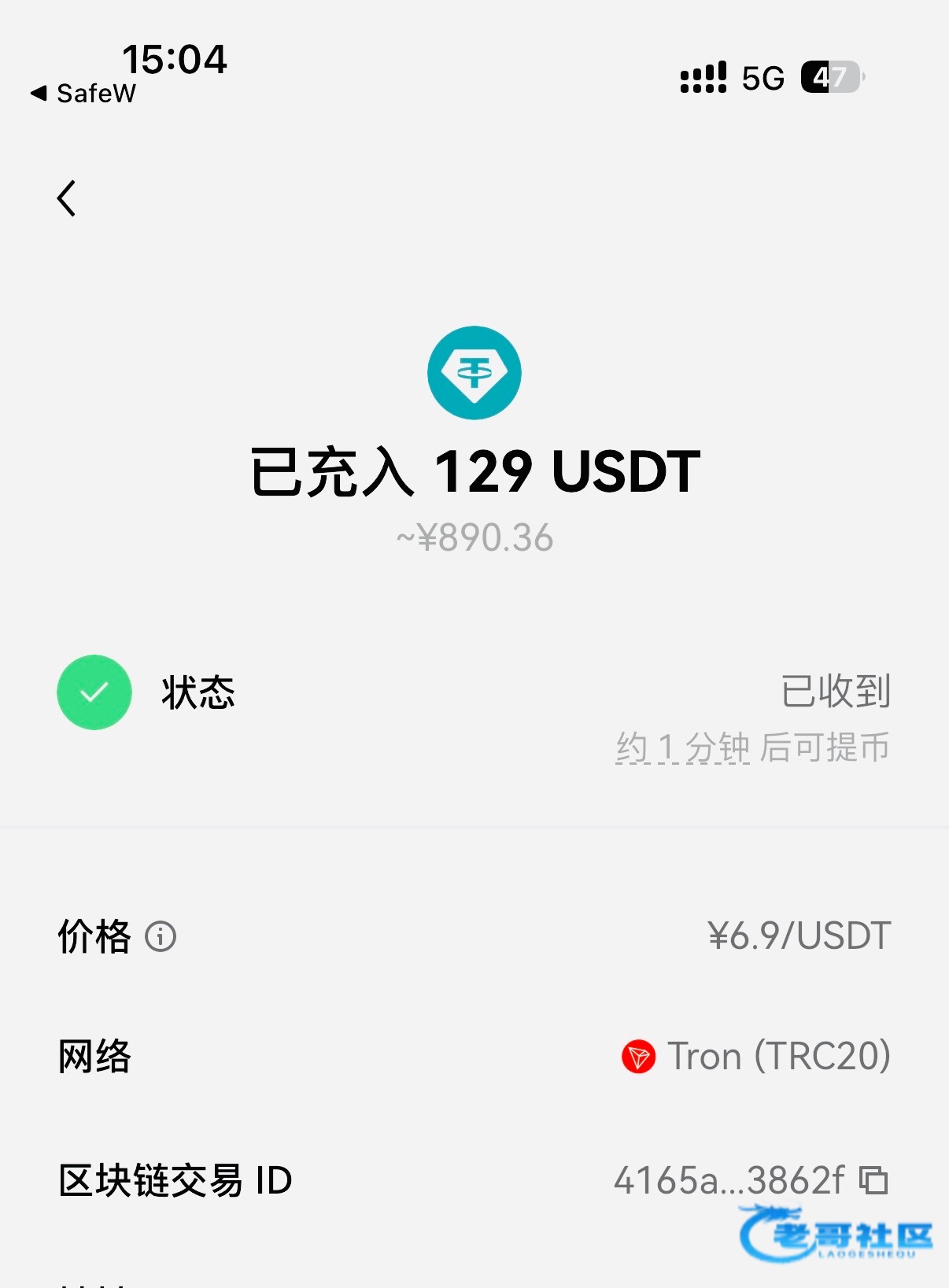Tap the underlined 约 1 分钟 hint
The width and height of the screenshot is (949, 1288).
tap(682, 747)
